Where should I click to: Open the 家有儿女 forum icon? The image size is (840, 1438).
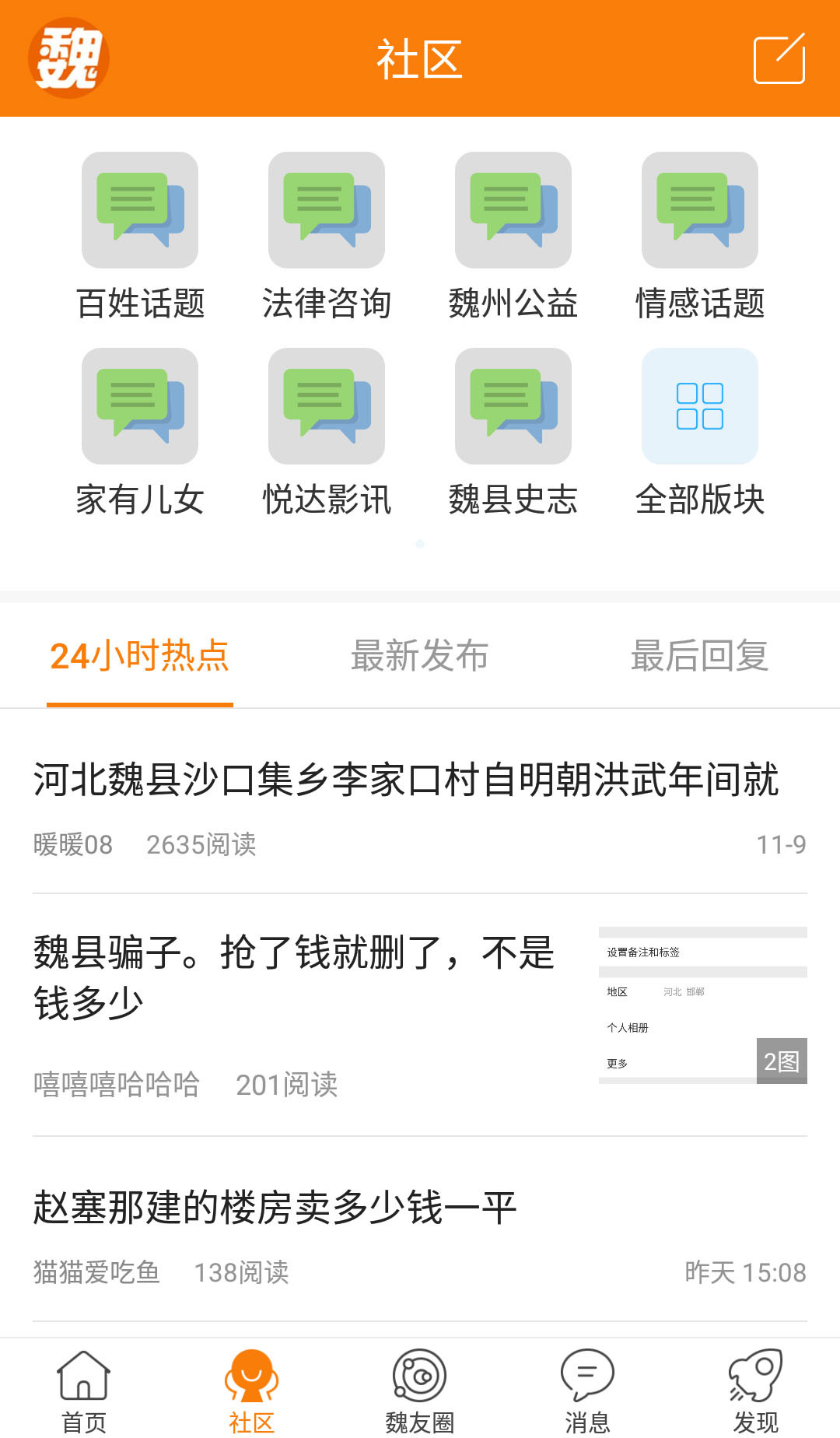(140, 405)
